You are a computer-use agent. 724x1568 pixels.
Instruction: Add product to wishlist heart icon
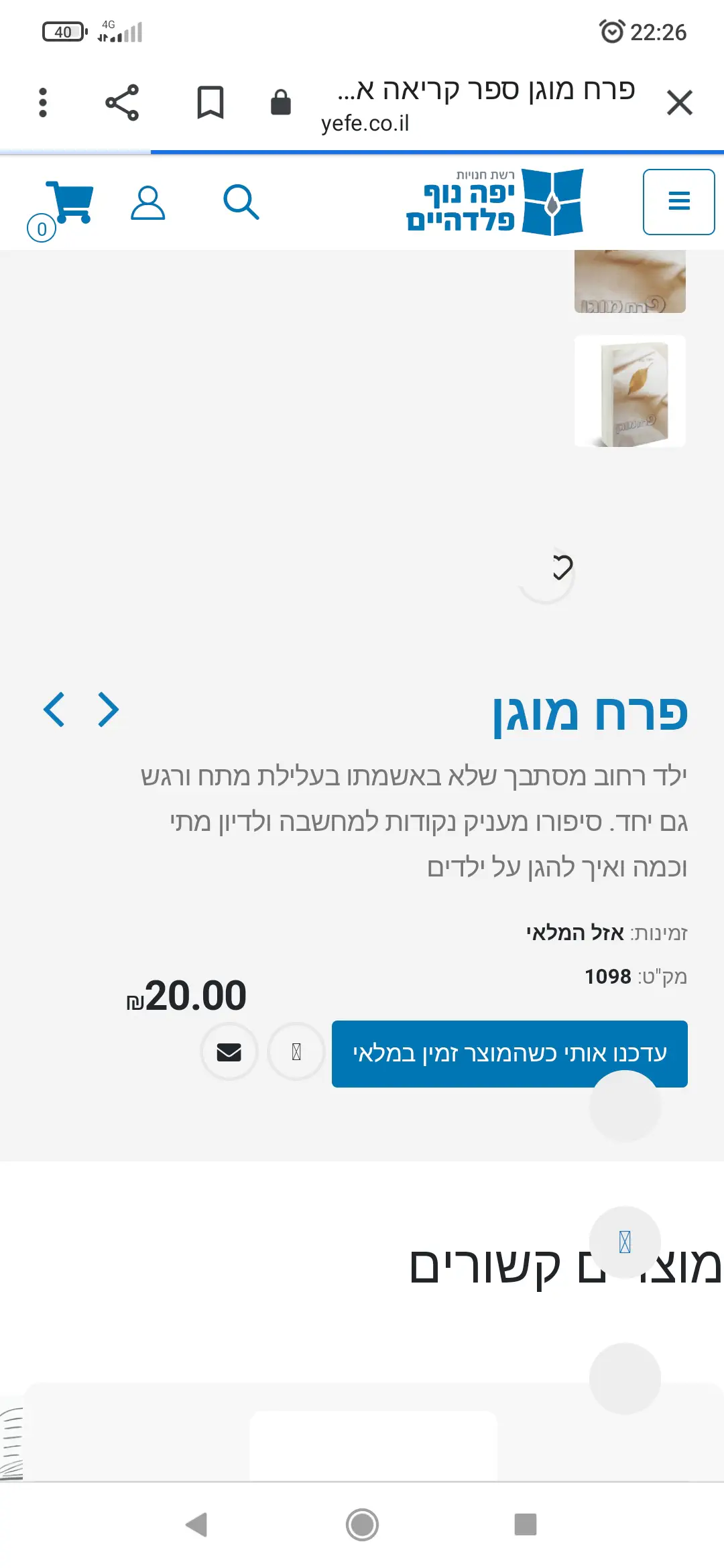tap(562, 568)
